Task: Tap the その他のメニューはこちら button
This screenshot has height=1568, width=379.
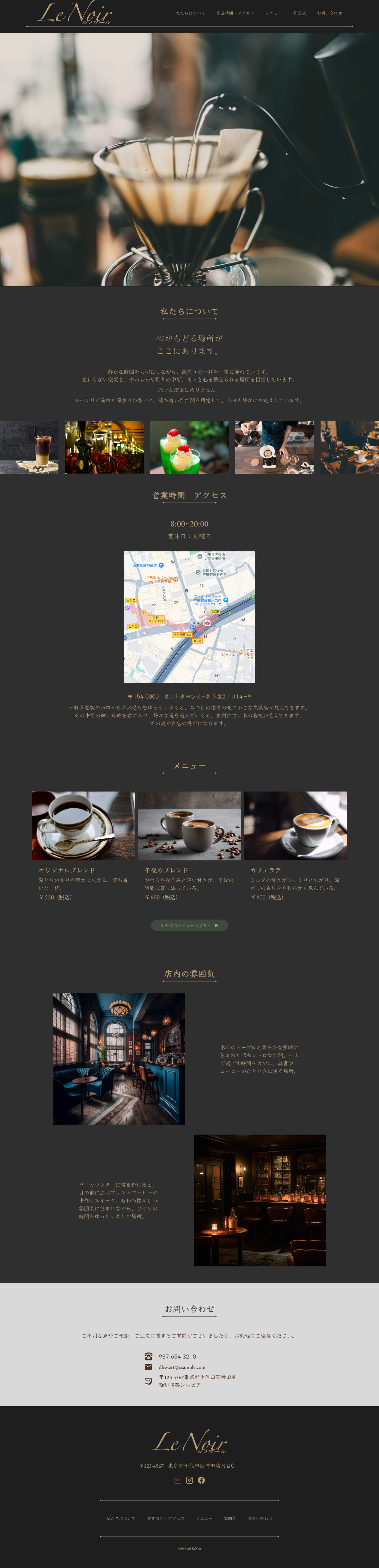Action: pos(189,925)
